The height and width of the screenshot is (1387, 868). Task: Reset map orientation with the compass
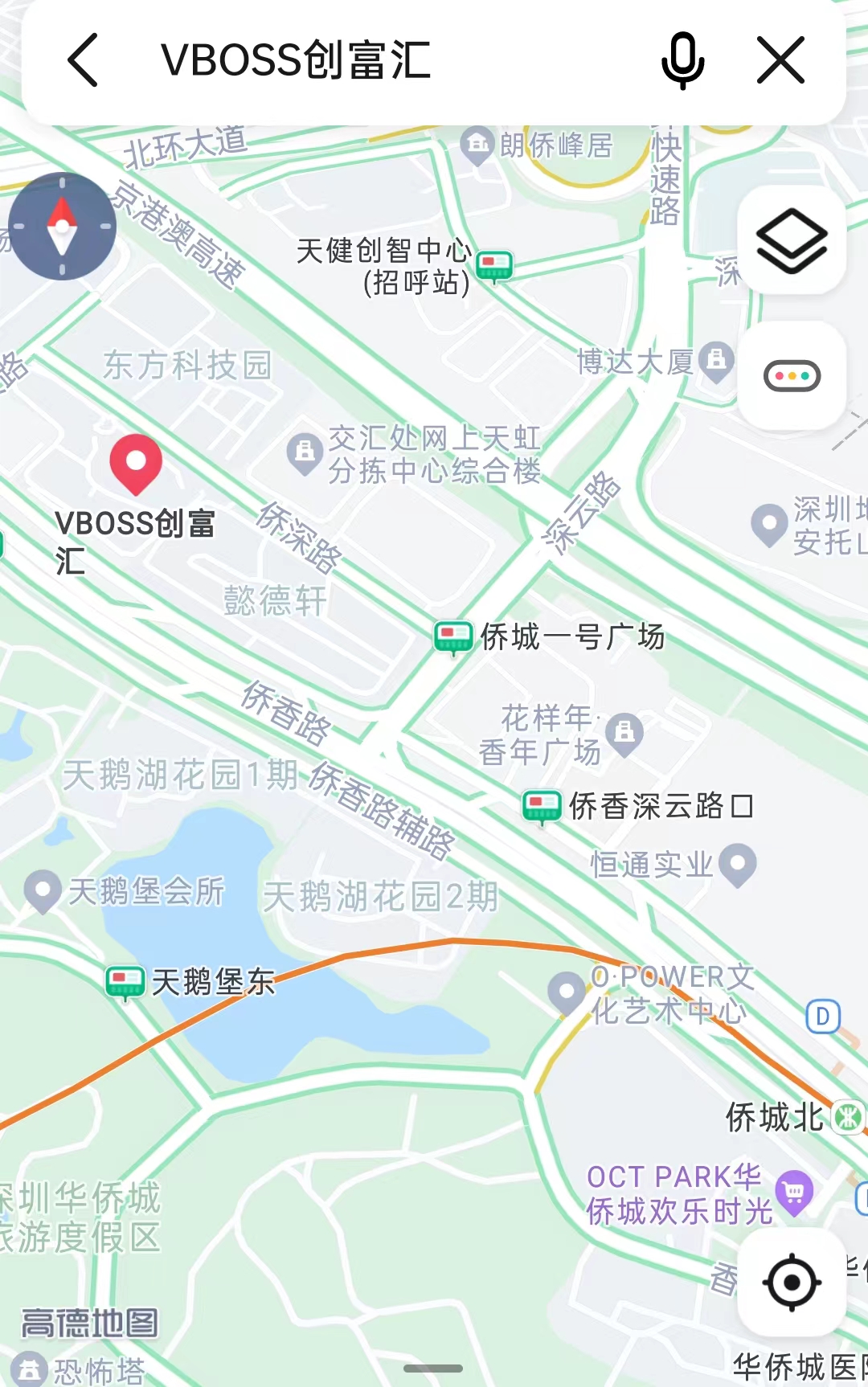click(x=62, y=227)
